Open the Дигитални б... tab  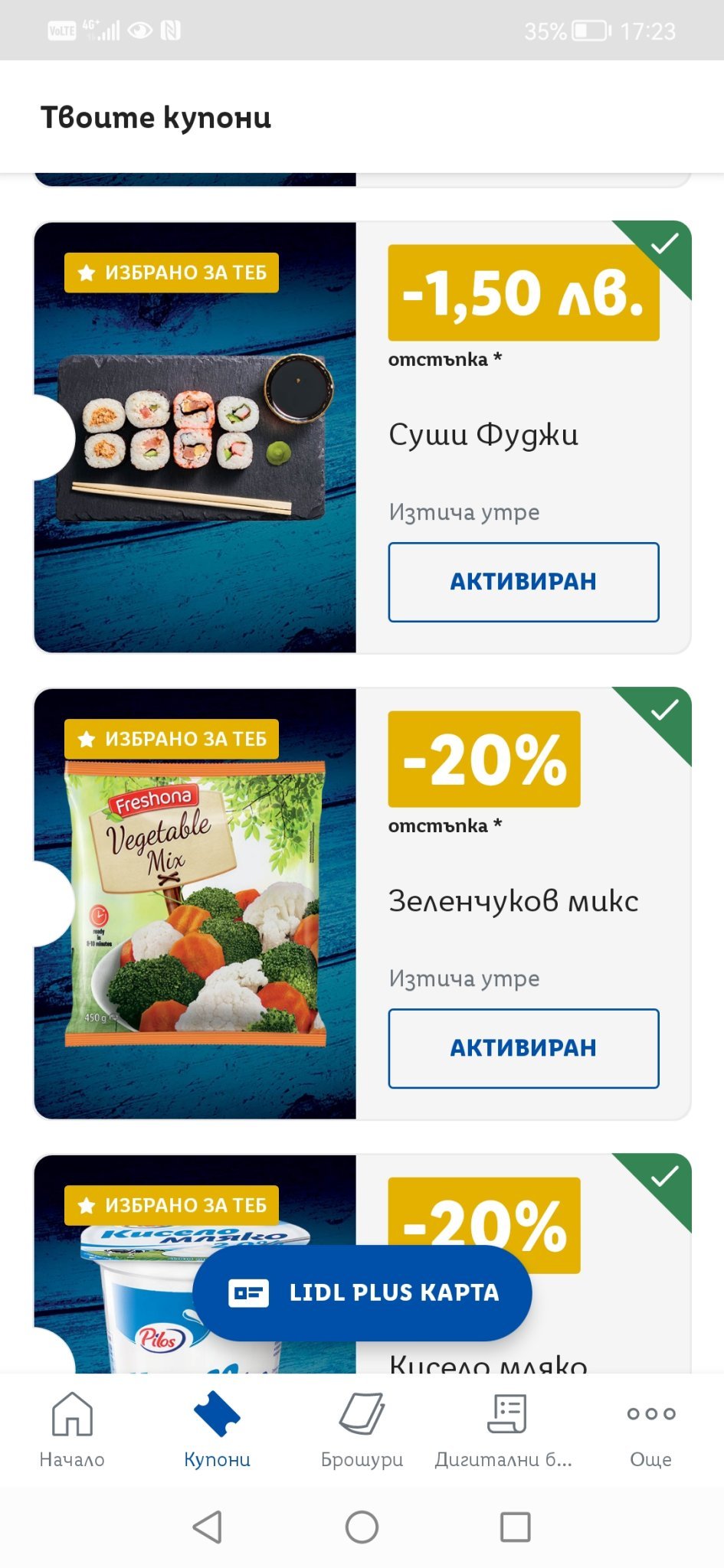504,1429
